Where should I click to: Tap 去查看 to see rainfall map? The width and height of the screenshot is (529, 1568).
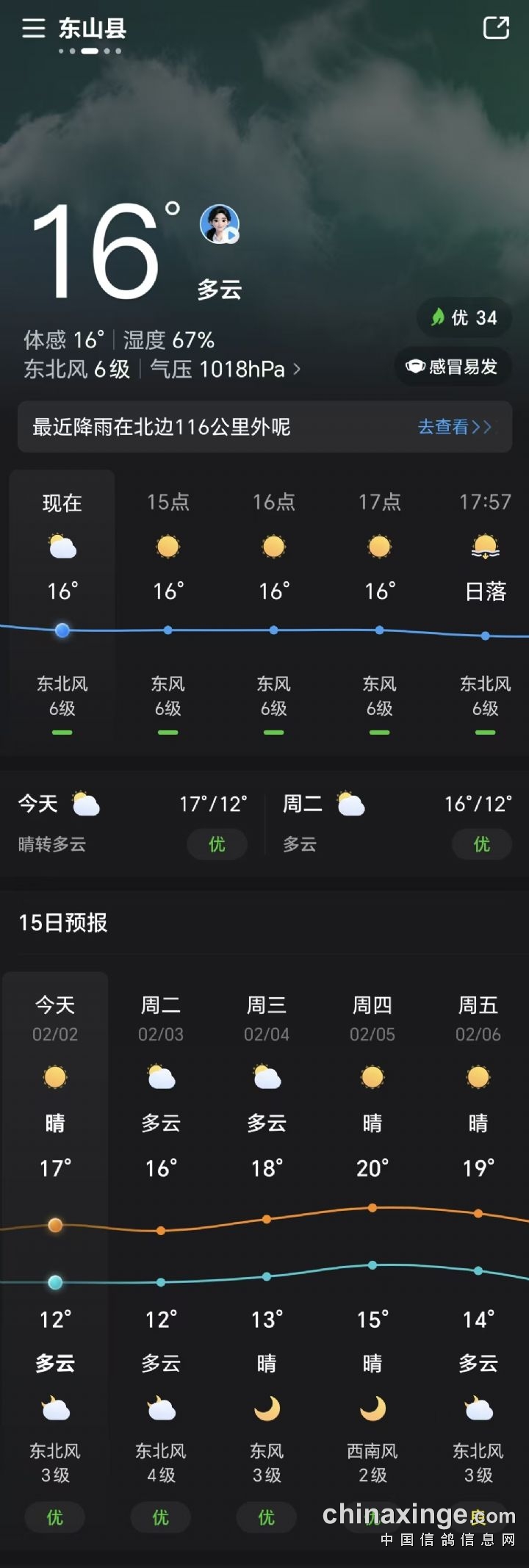454,427
